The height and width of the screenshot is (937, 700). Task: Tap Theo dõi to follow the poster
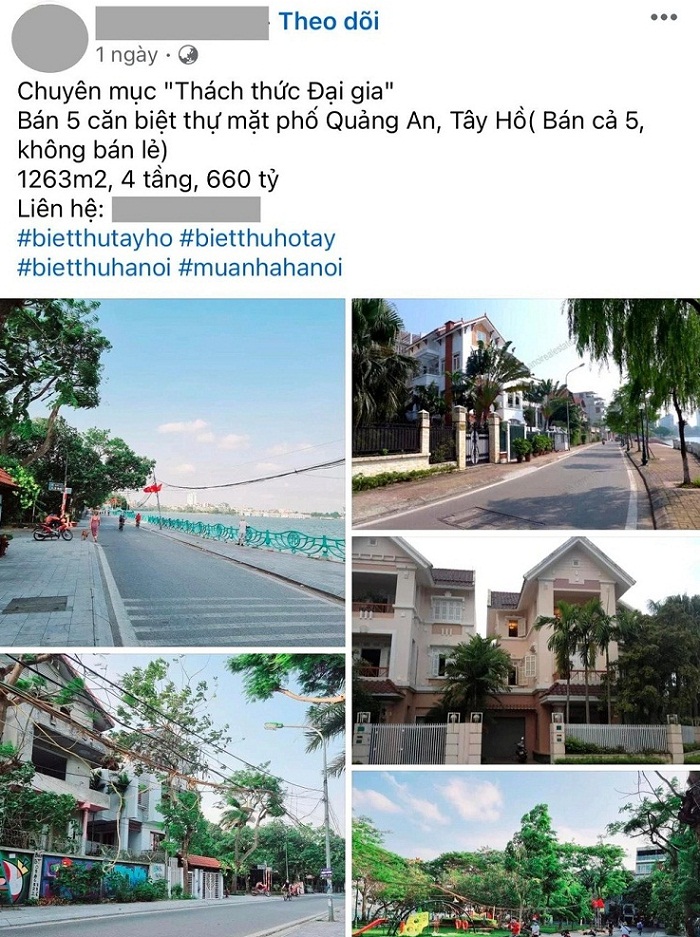click(x=328, y=22)
